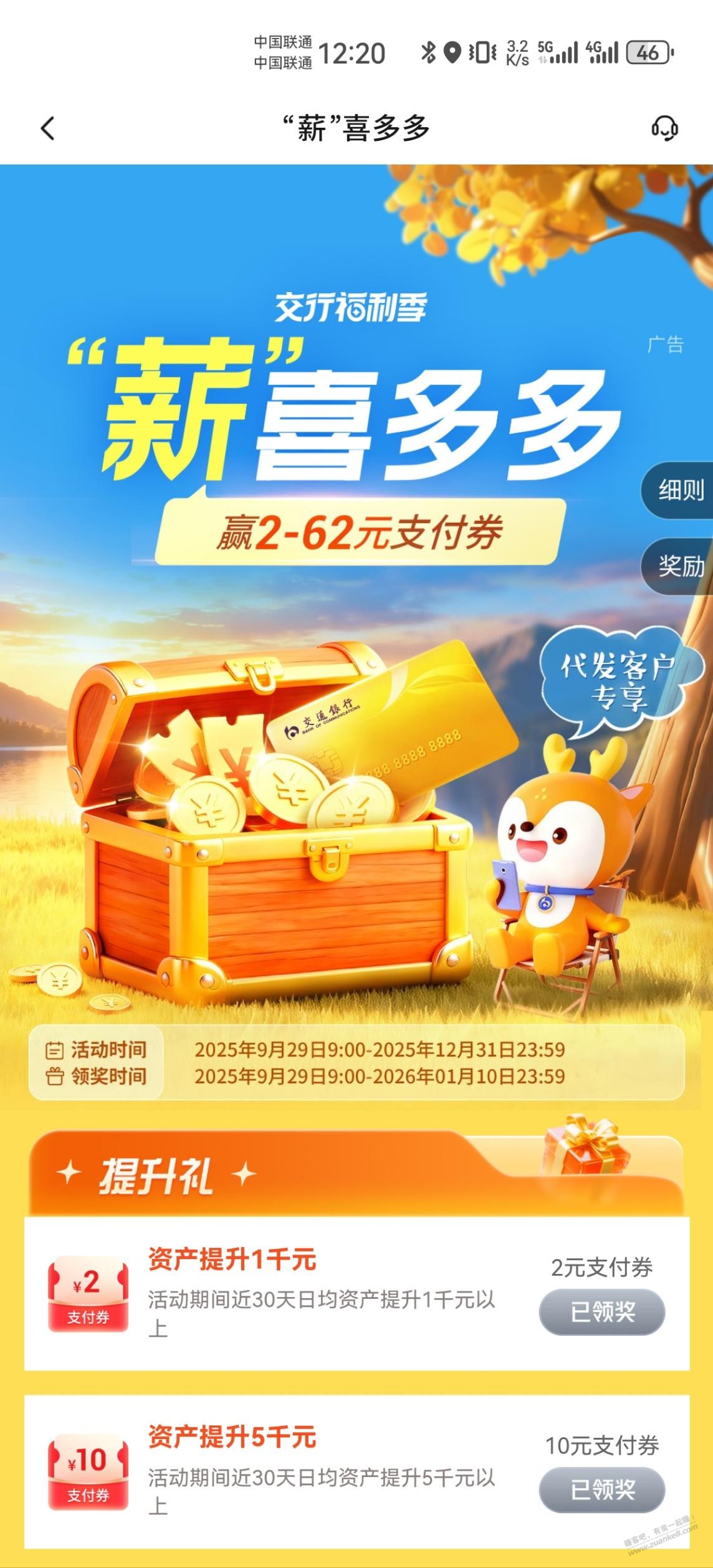Tap 已领奖 button for 10元支付券
The height and width of the screenshot is (1568, 713).
(601, 1490)
